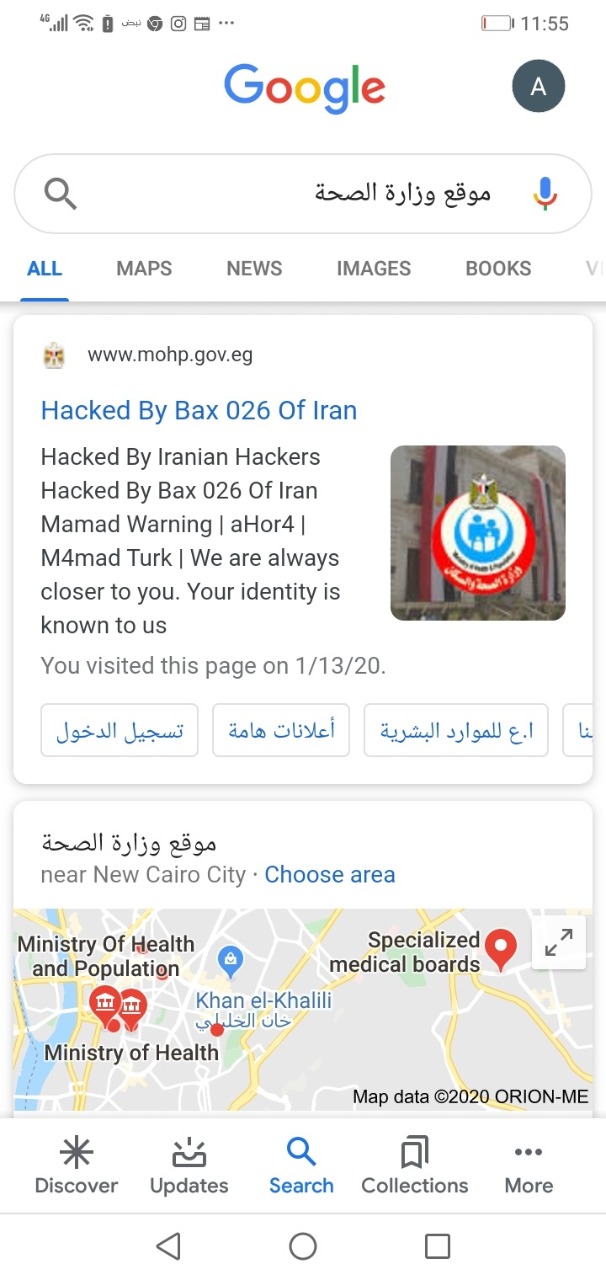Switch to the IMAGES tab

click(x=373, y=268)
